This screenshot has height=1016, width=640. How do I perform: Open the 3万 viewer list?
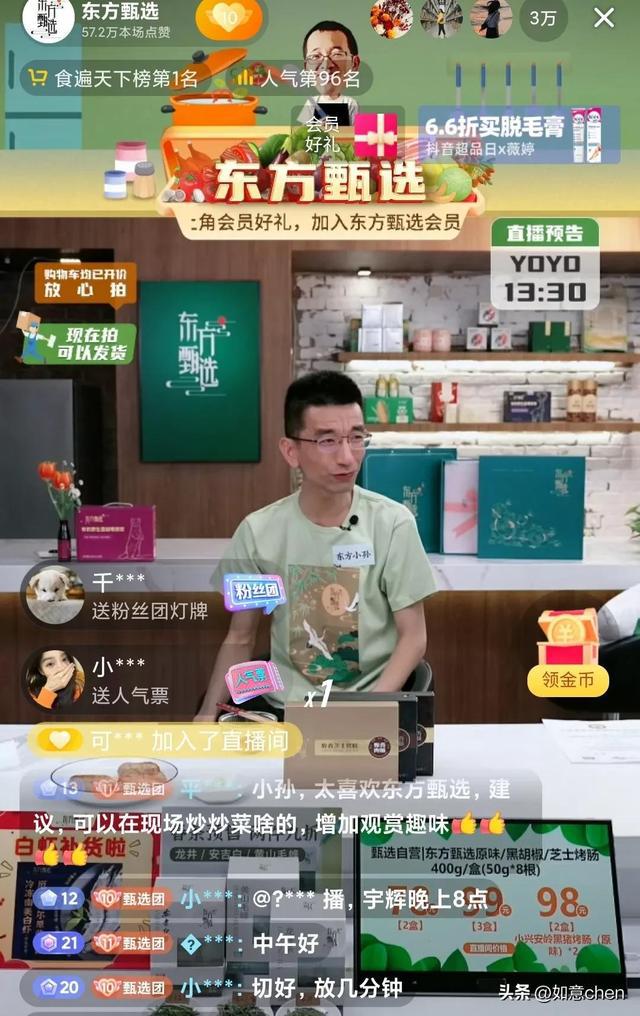(x=543, y=18)
